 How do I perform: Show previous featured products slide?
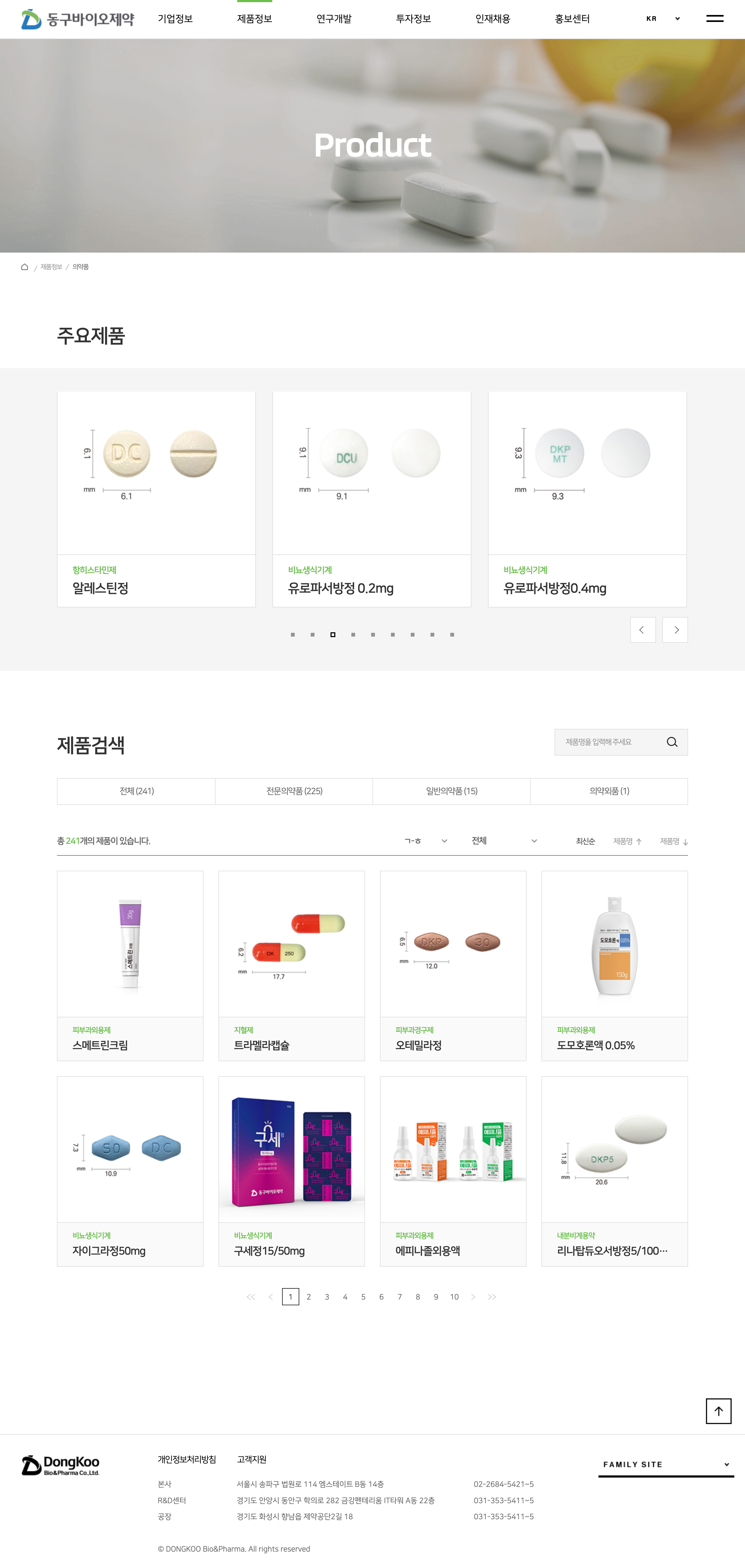(643, 630)
